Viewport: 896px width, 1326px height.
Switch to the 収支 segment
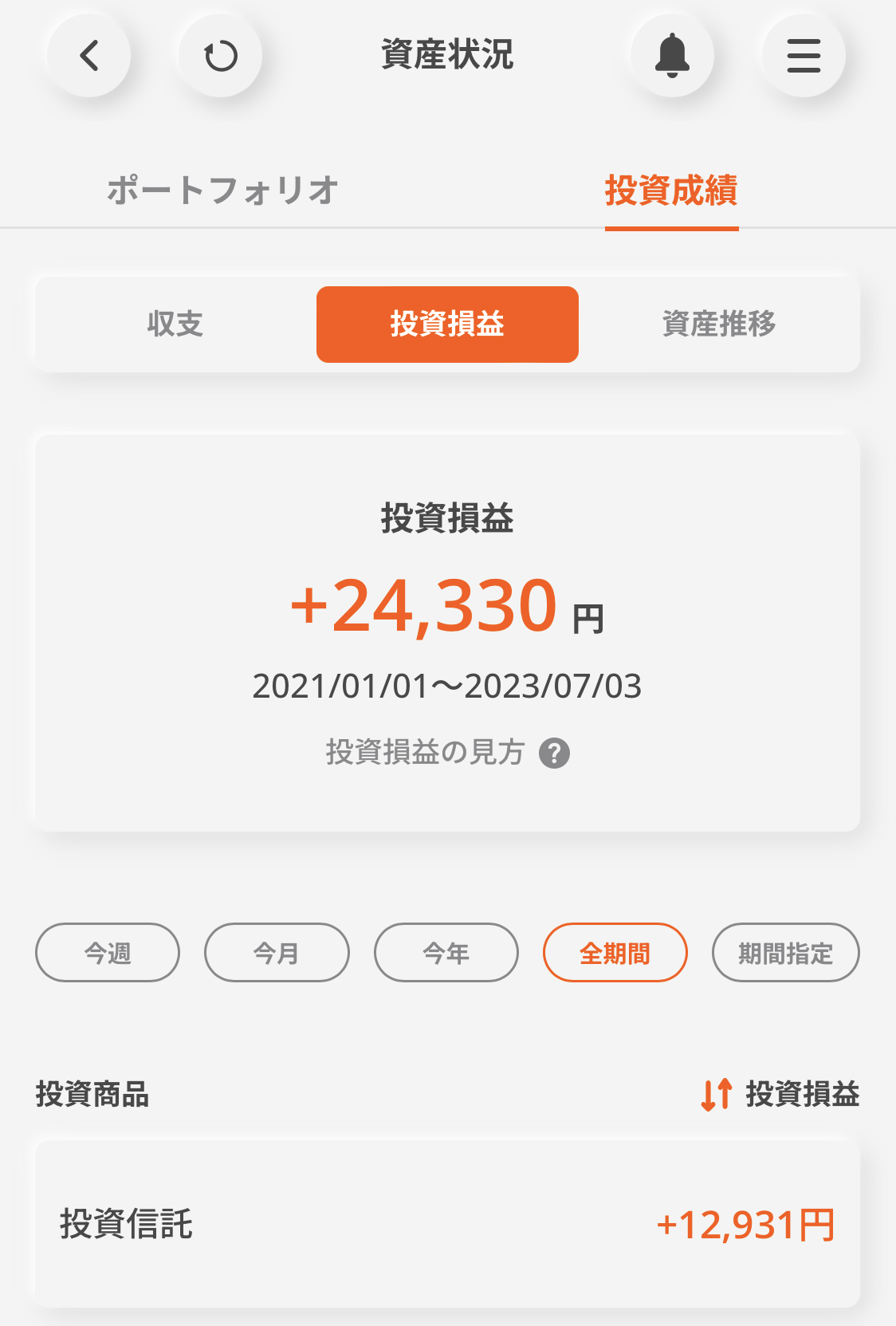coord(175,325)
